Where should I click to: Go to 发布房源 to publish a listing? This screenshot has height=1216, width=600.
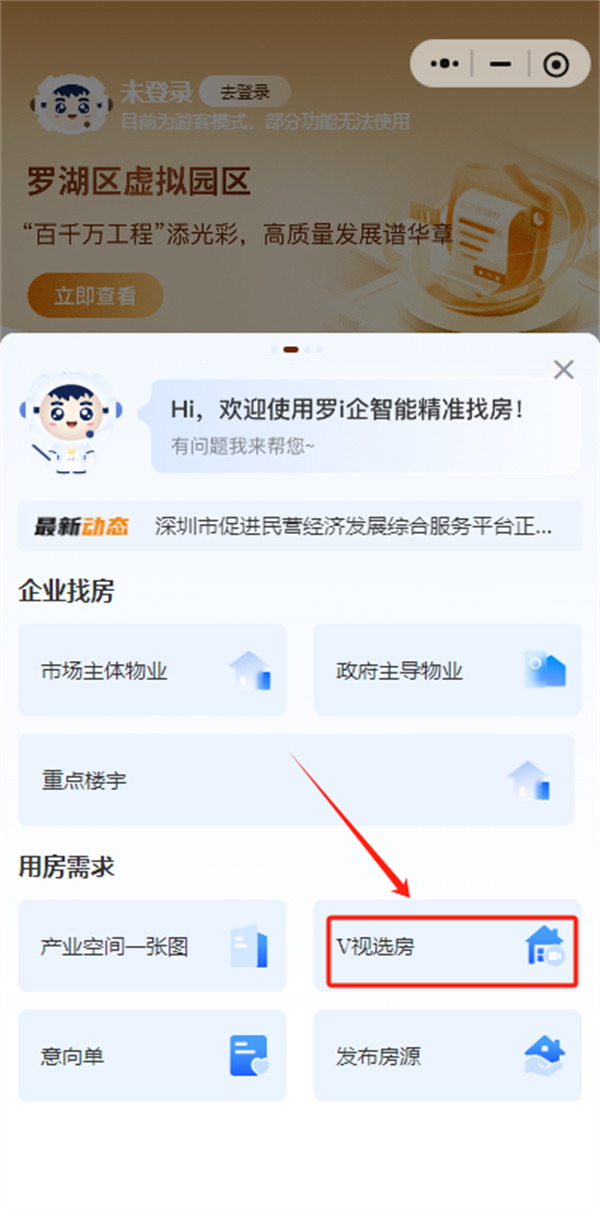[x=447, y=1056]
